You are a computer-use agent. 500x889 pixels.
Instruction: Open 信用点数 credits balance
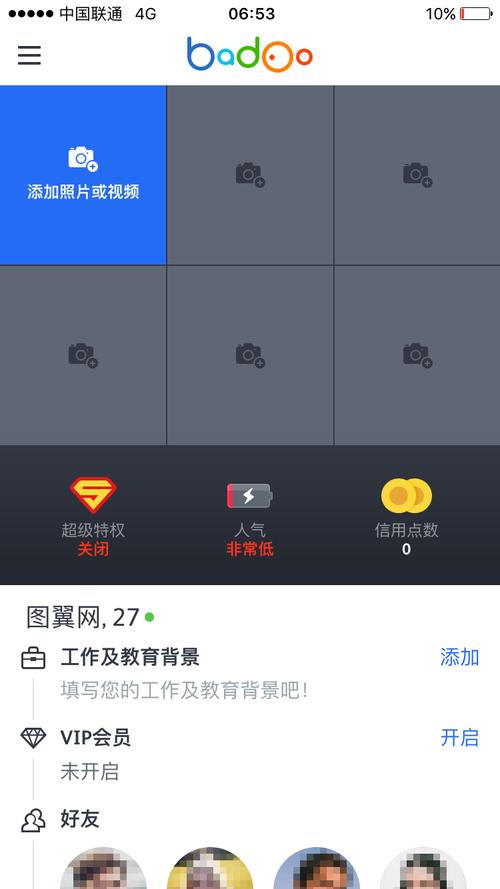coord(406,517)
